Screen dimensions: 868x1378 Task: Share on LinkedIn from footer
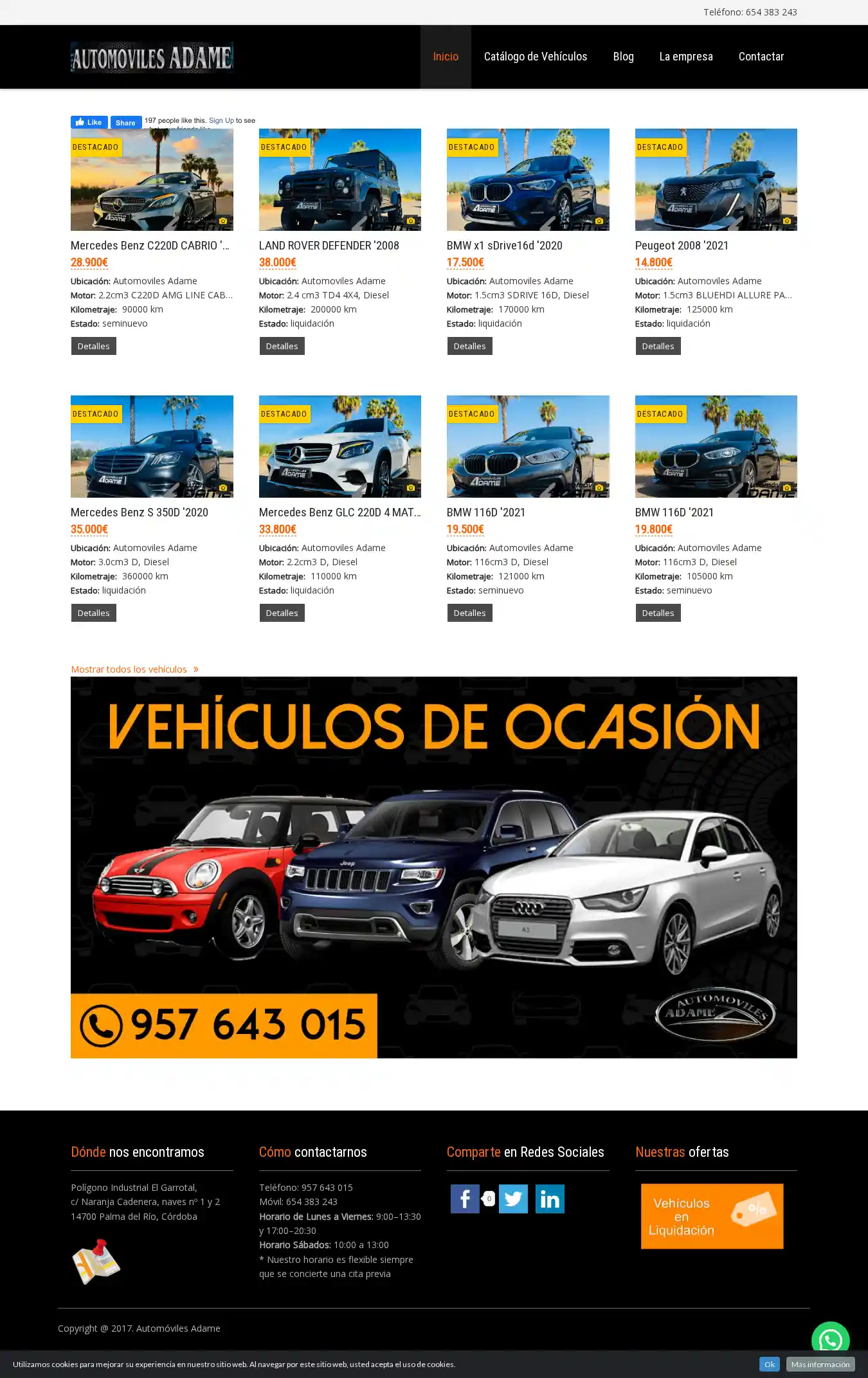point(549,1199)
